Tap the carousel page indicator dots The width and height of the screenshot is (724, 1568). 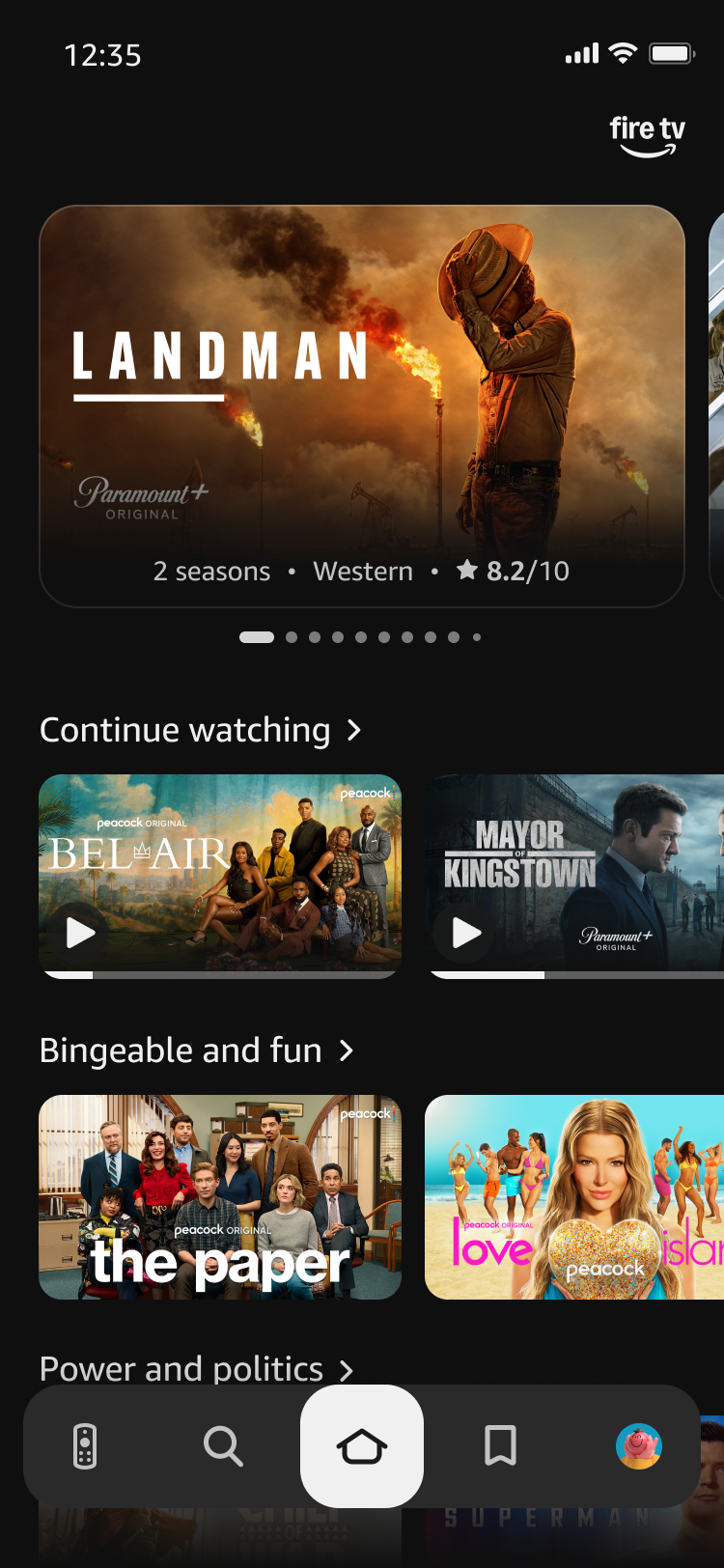click(360, 637)
